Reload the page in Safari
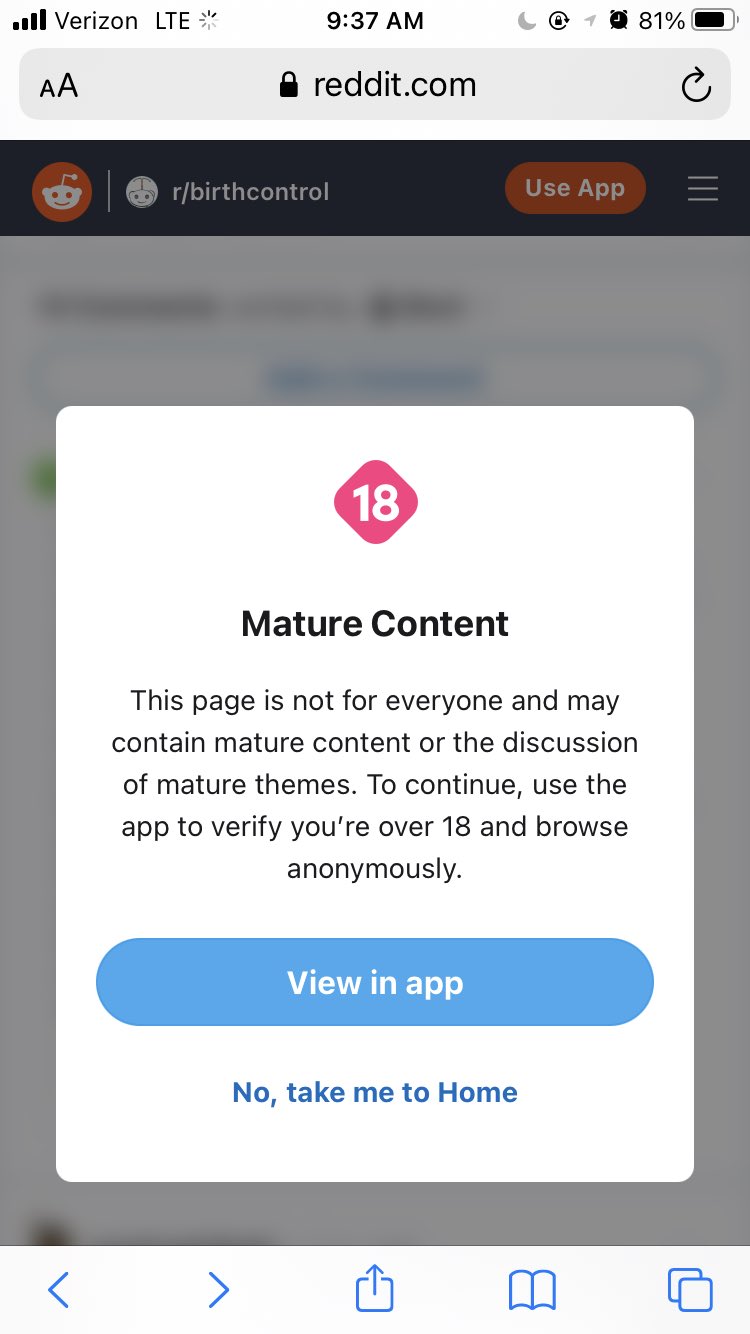The width and height of the screenshot is (750, 1334). (696, 86)
